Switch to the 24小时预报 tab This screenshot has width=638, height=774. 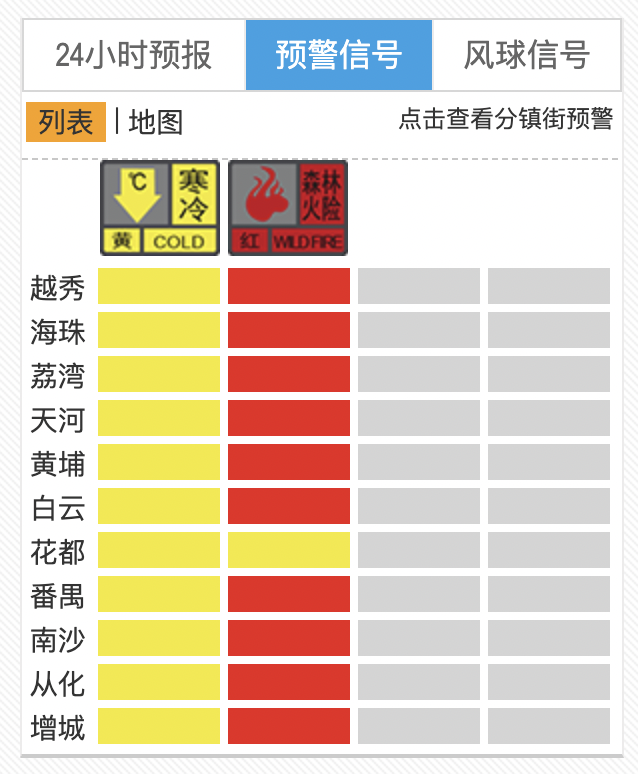(134, 55)
